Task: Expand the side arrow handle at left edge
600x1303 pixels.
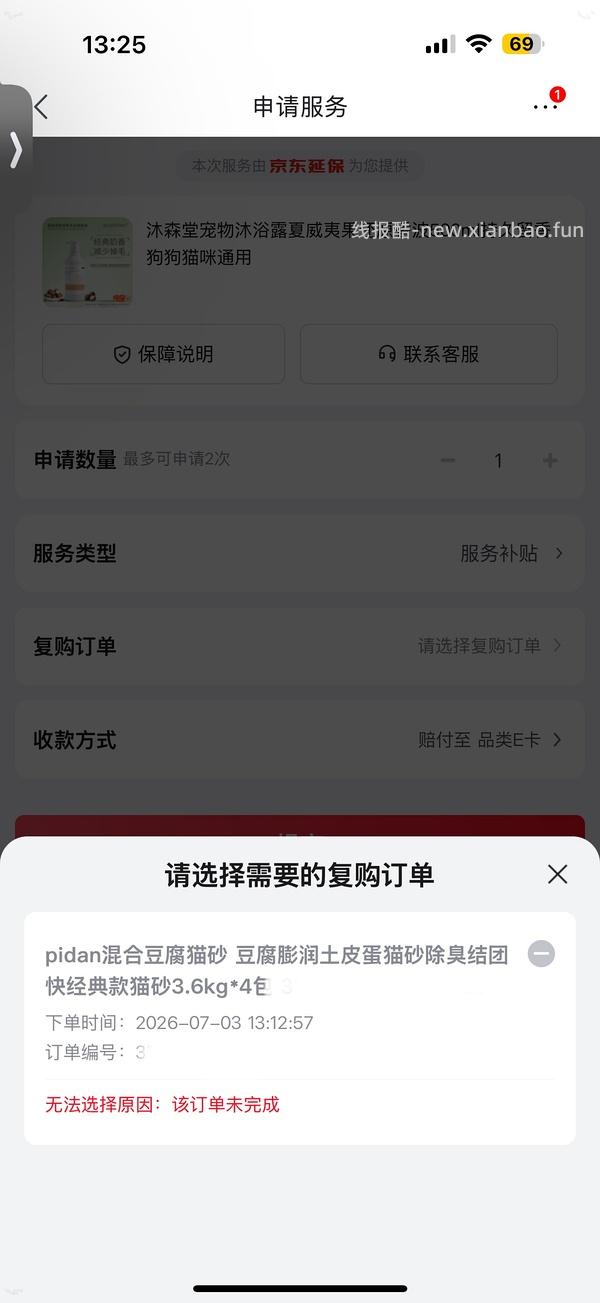Action: coord(15,149)
